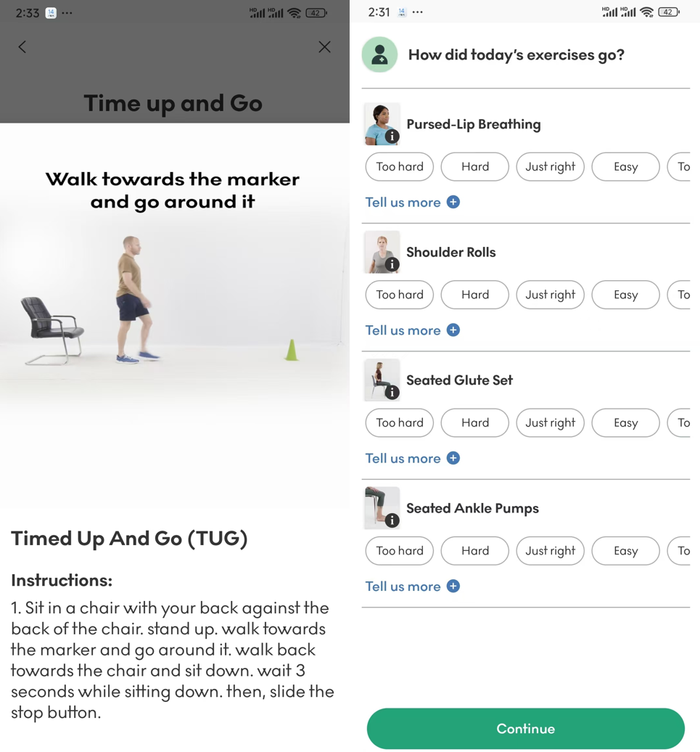Expand Tell us more under Pursed-Lip Breathing
This screenshot has width=700, height=752.
(x=412, y=202)
